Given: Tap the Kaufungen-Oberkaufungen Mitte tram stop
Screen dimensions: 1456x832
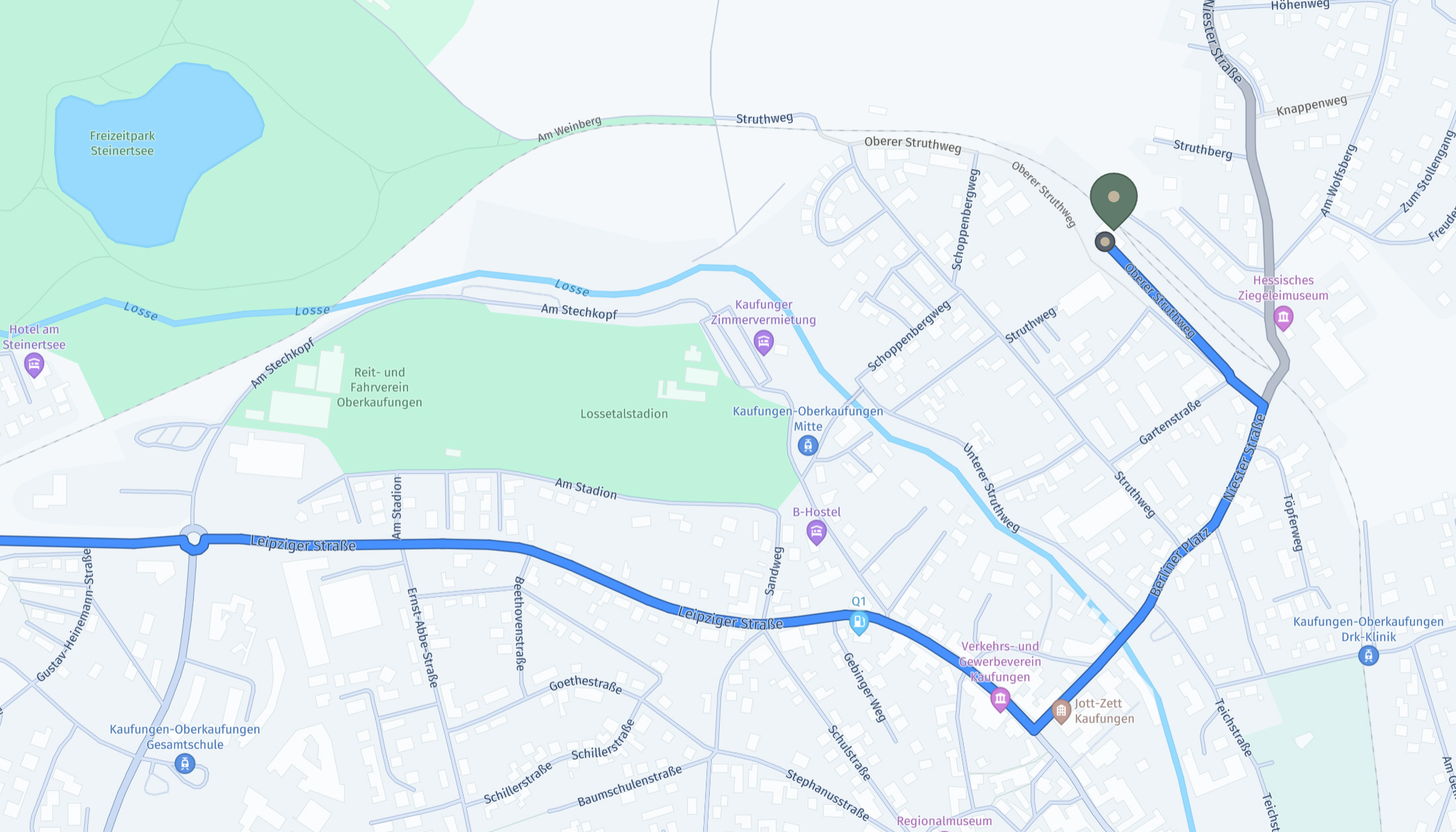Looking at the screenshot, I should point(807,445).
